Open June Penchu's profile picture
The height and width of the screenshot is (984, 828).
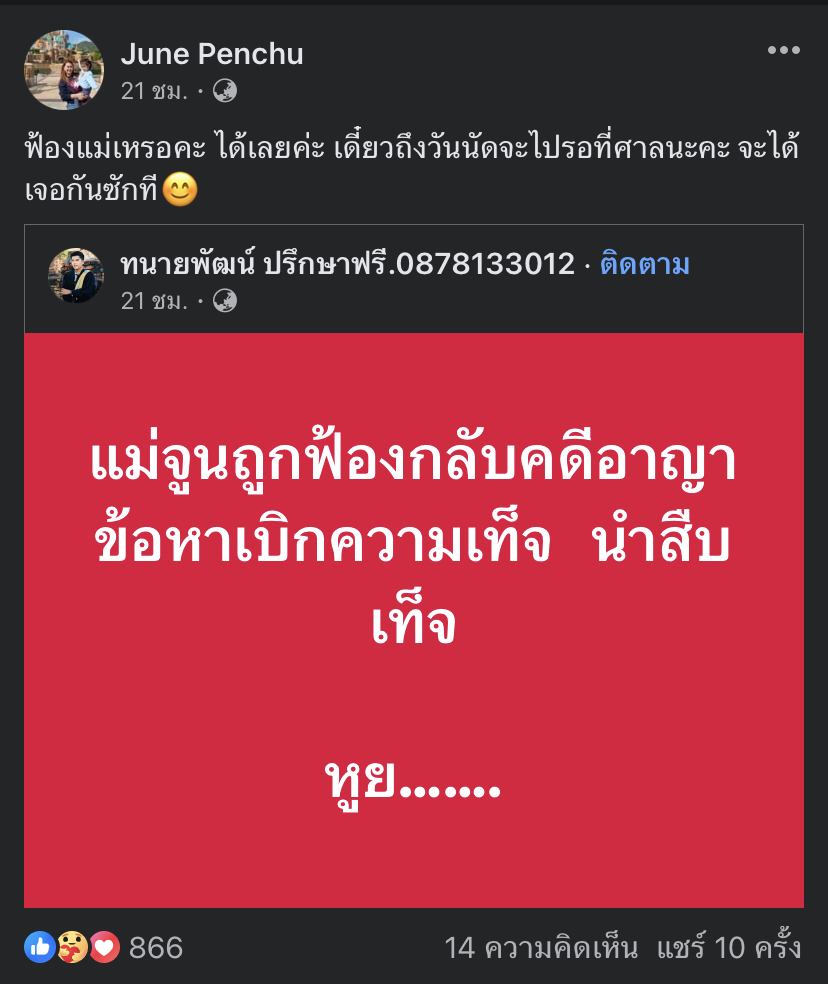(64, 69)
